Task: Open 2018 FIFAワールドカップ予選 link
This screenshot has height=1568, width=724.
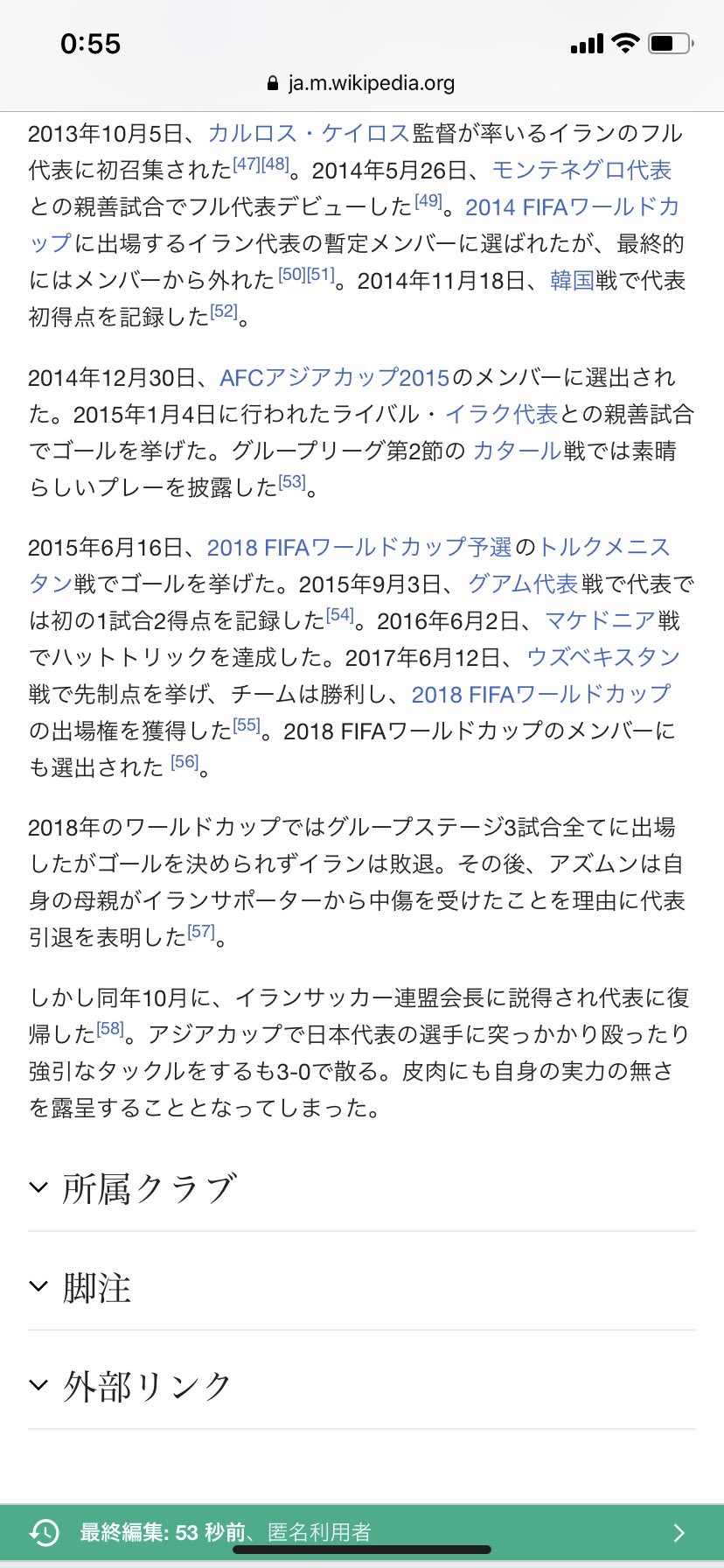Action: point(359,548)
